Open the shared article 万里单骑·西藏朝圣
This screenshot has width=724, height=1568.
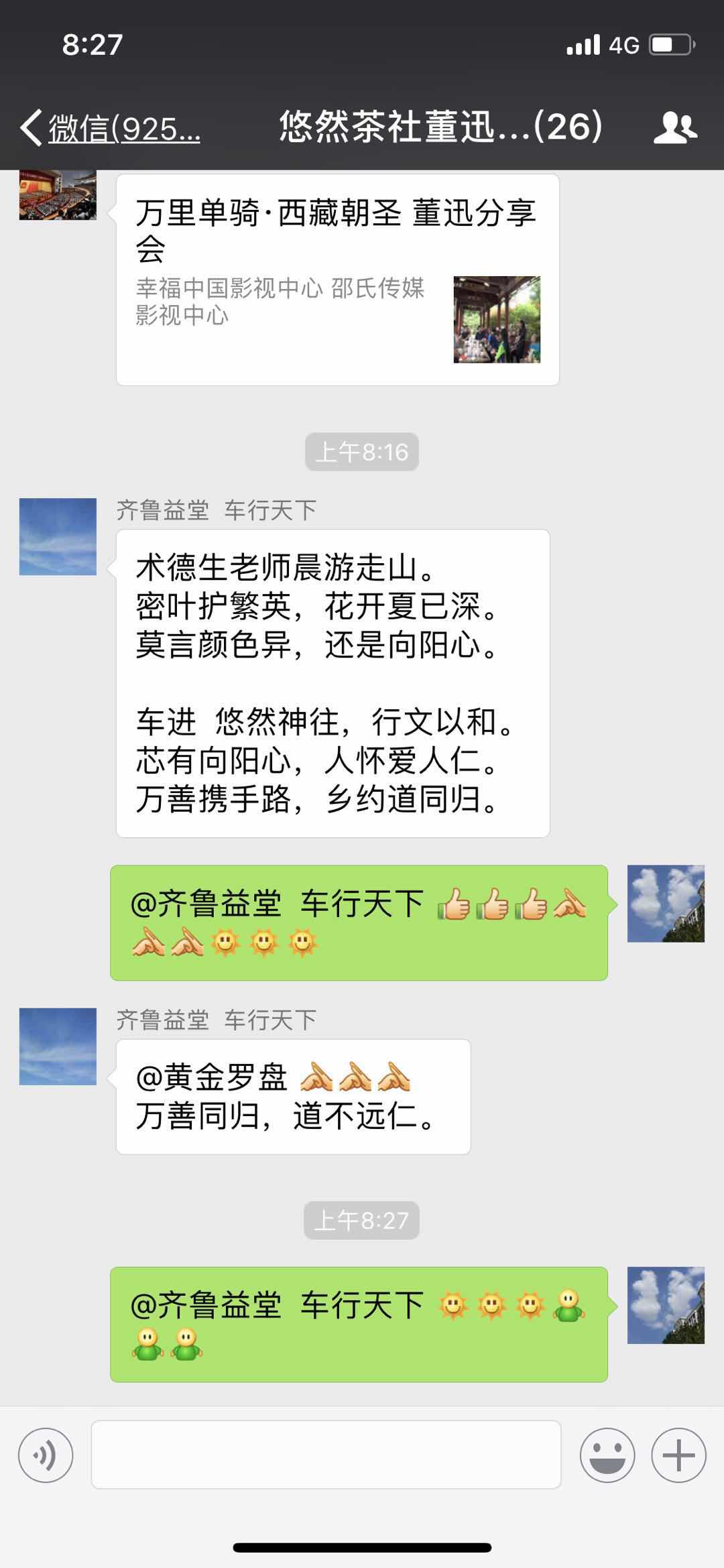pos(337,280)
